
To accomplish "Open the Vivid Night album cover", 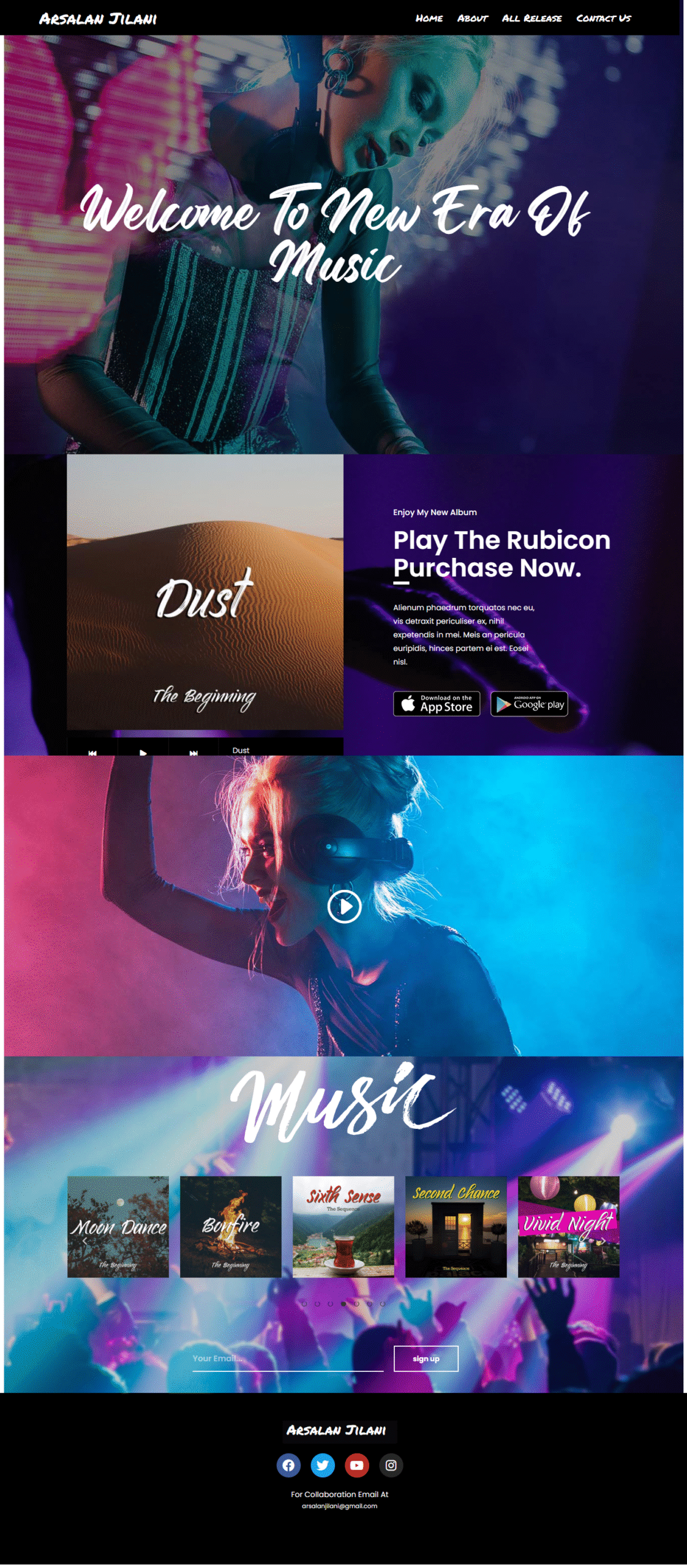I will tap(568, 1226).
